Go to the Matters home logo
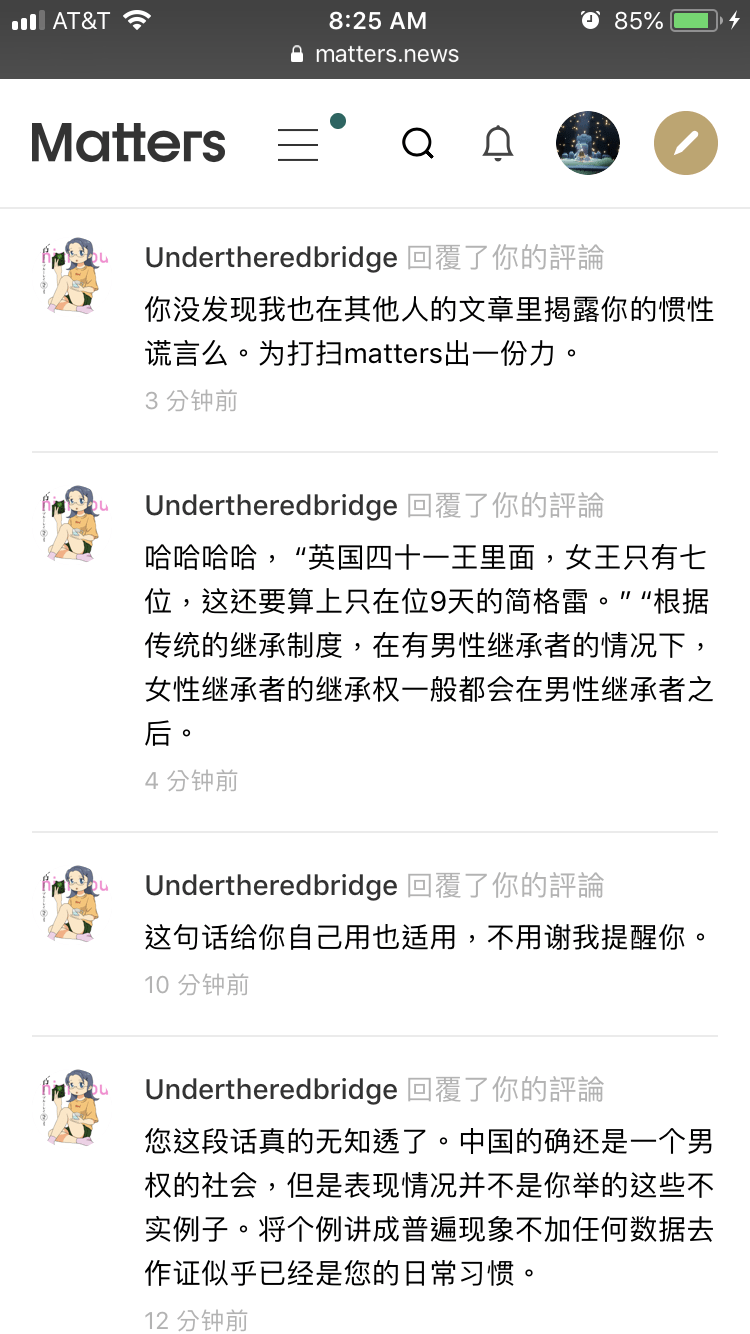The image size is (750, 1334). coord(128,144)
